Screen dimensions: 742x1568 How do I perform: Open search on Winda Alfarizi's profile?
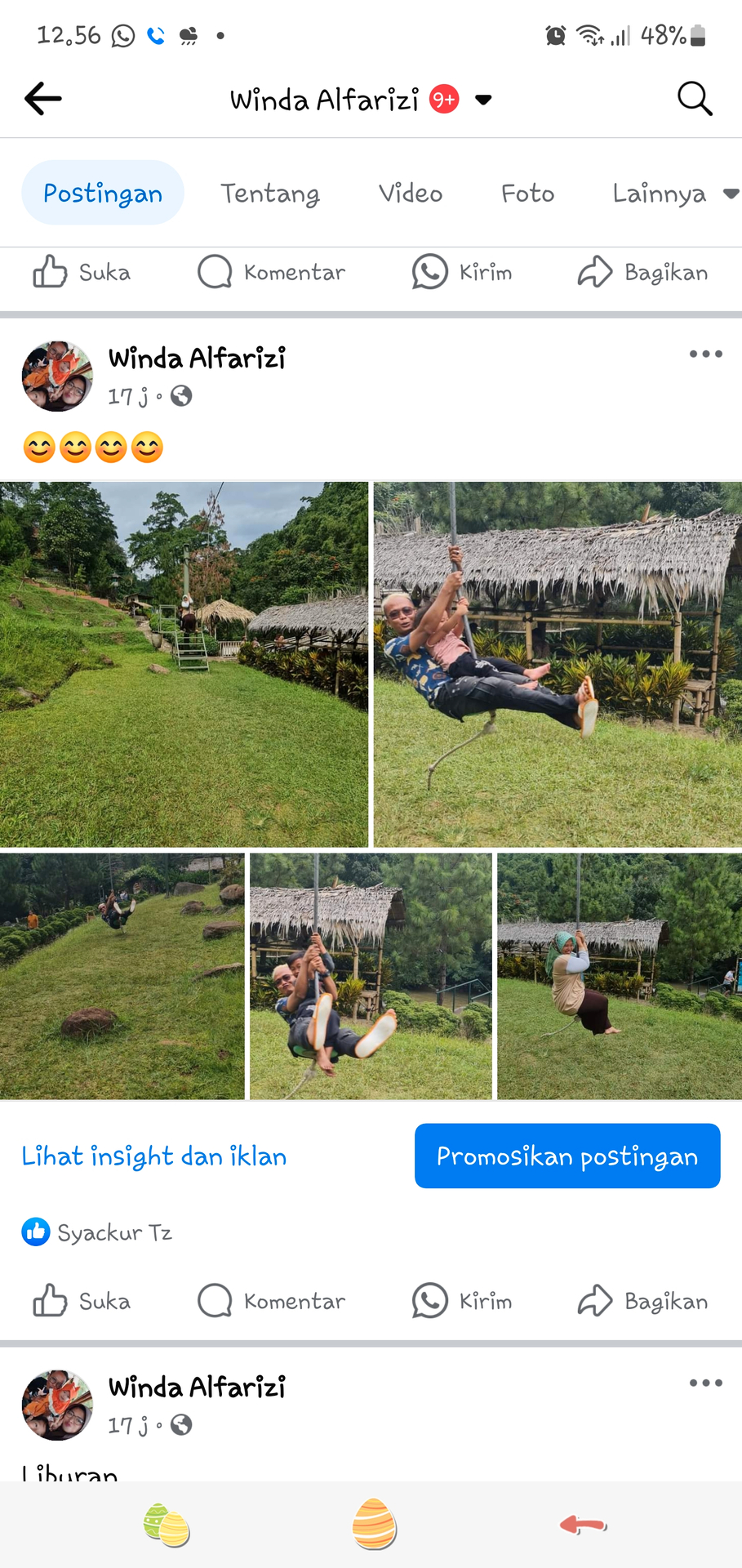695,99
